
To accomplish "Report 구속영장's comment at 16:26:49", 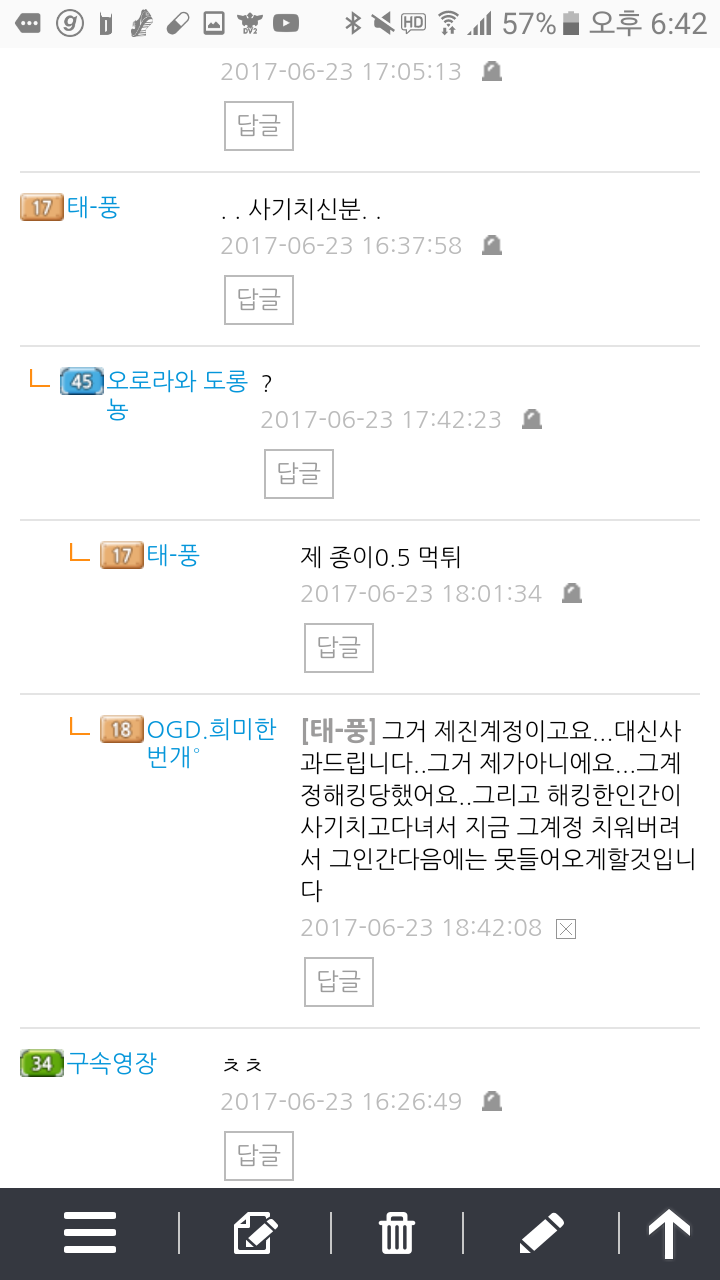I will point(491,1101).
